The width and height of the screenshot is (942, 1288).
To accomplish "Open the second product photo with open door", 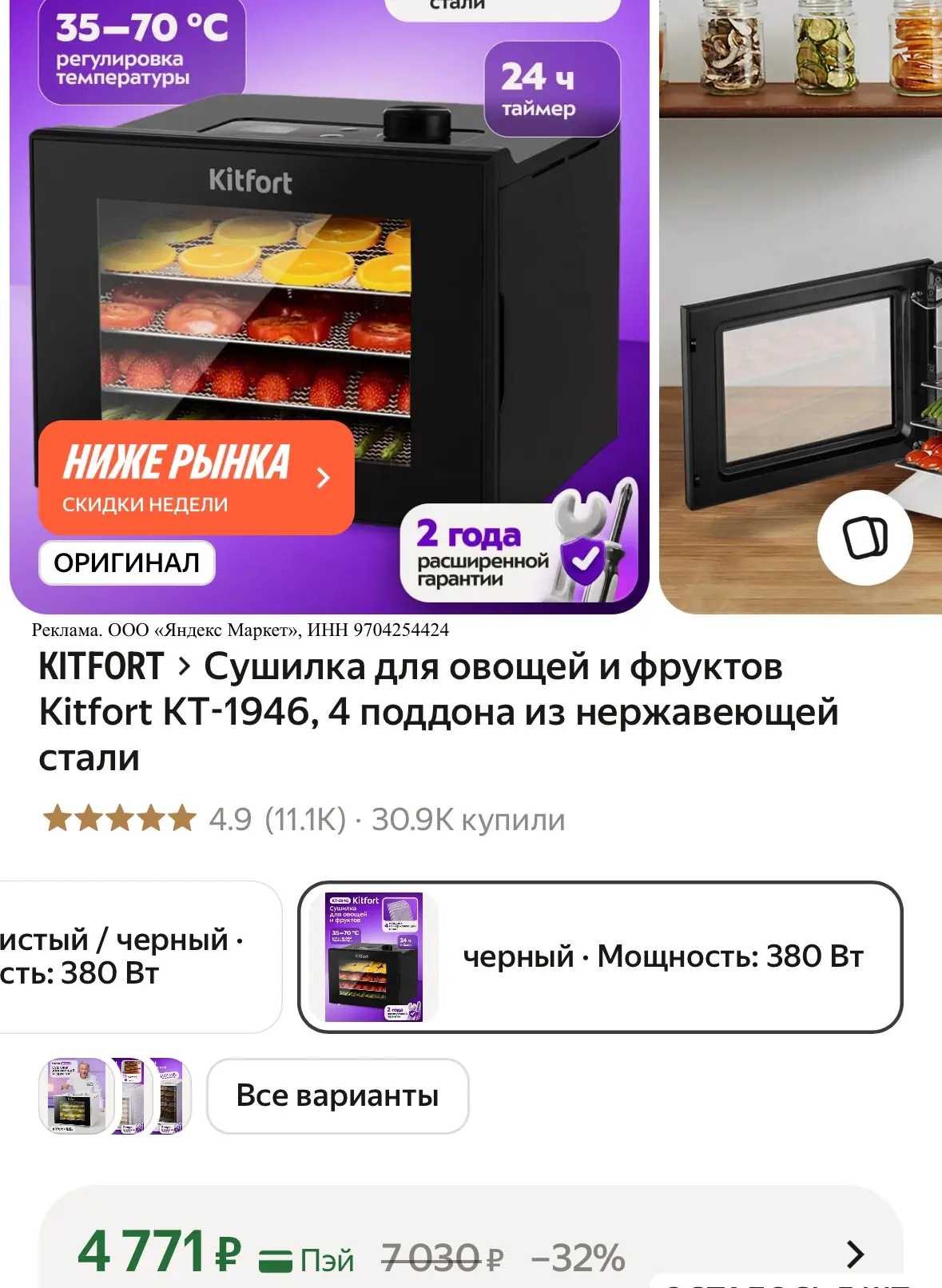I will coord(801,306).
